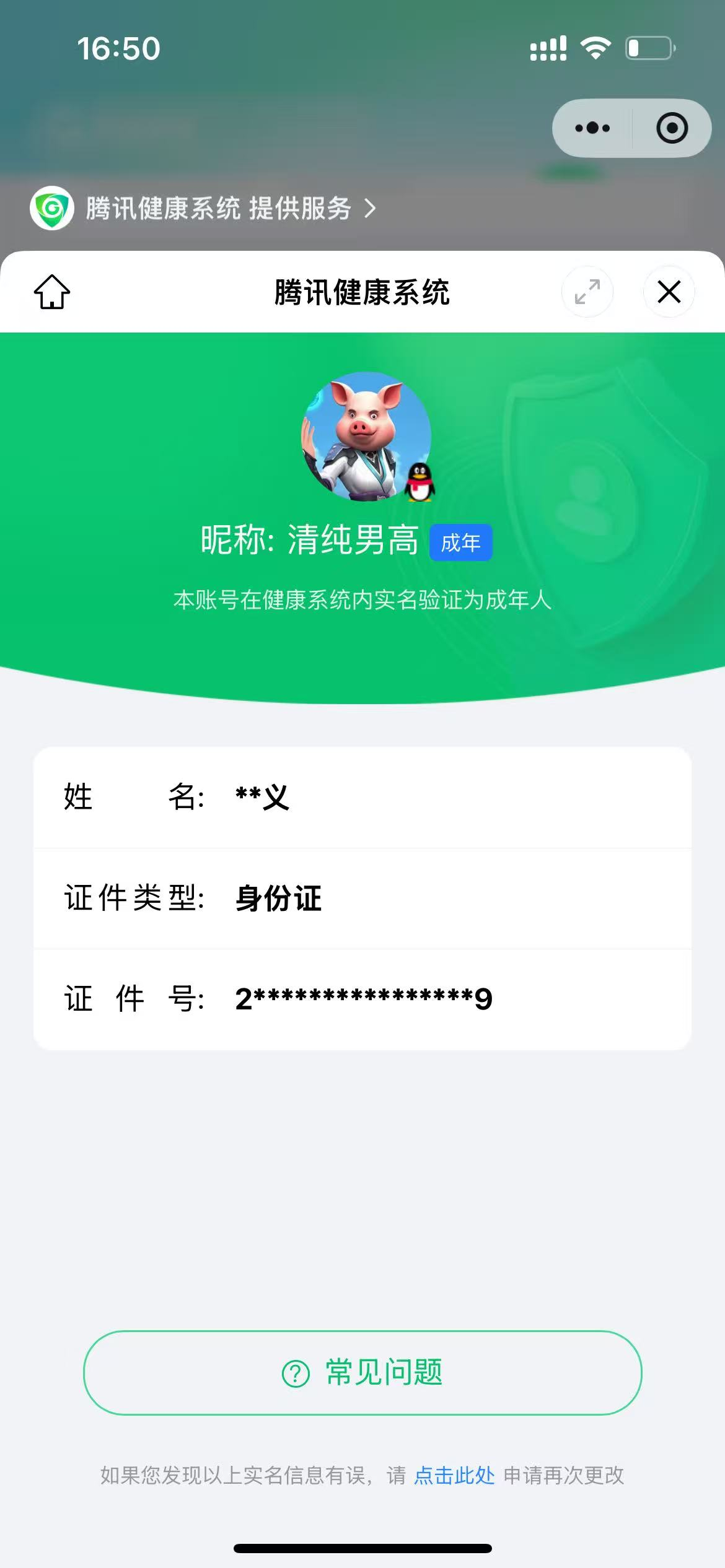
Task: Close the 腾讯健康系统 panel
Action: (669, 292)
